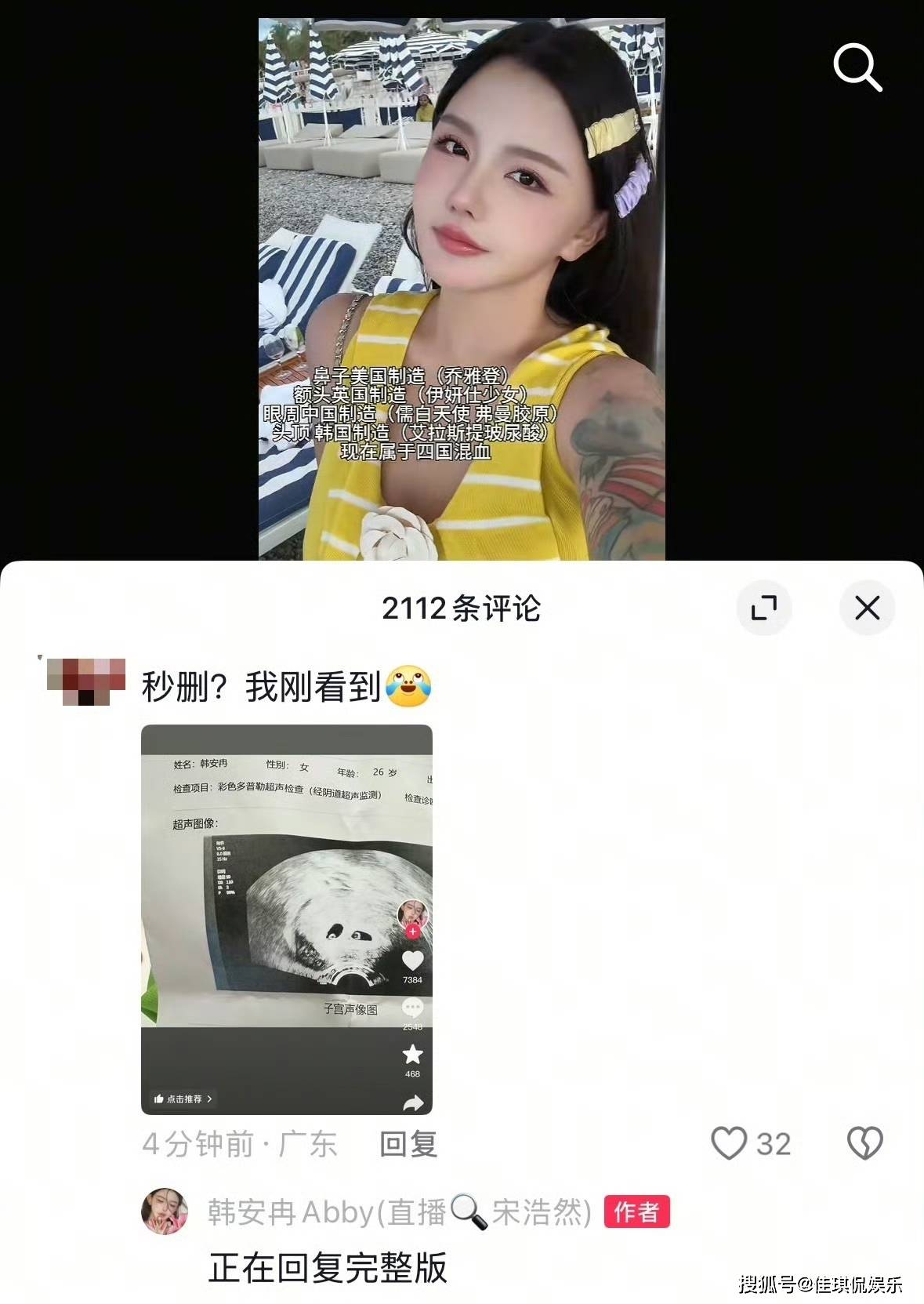
Task: Open 韩安冉Abby's profile avatar
Action: pyautogui.click(x=165, y=1211)
